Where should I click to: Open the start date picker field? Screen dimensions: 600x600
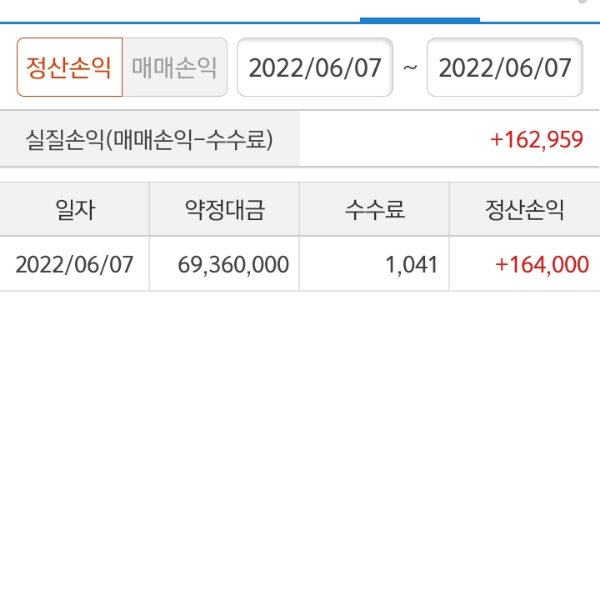coord(315,68)
